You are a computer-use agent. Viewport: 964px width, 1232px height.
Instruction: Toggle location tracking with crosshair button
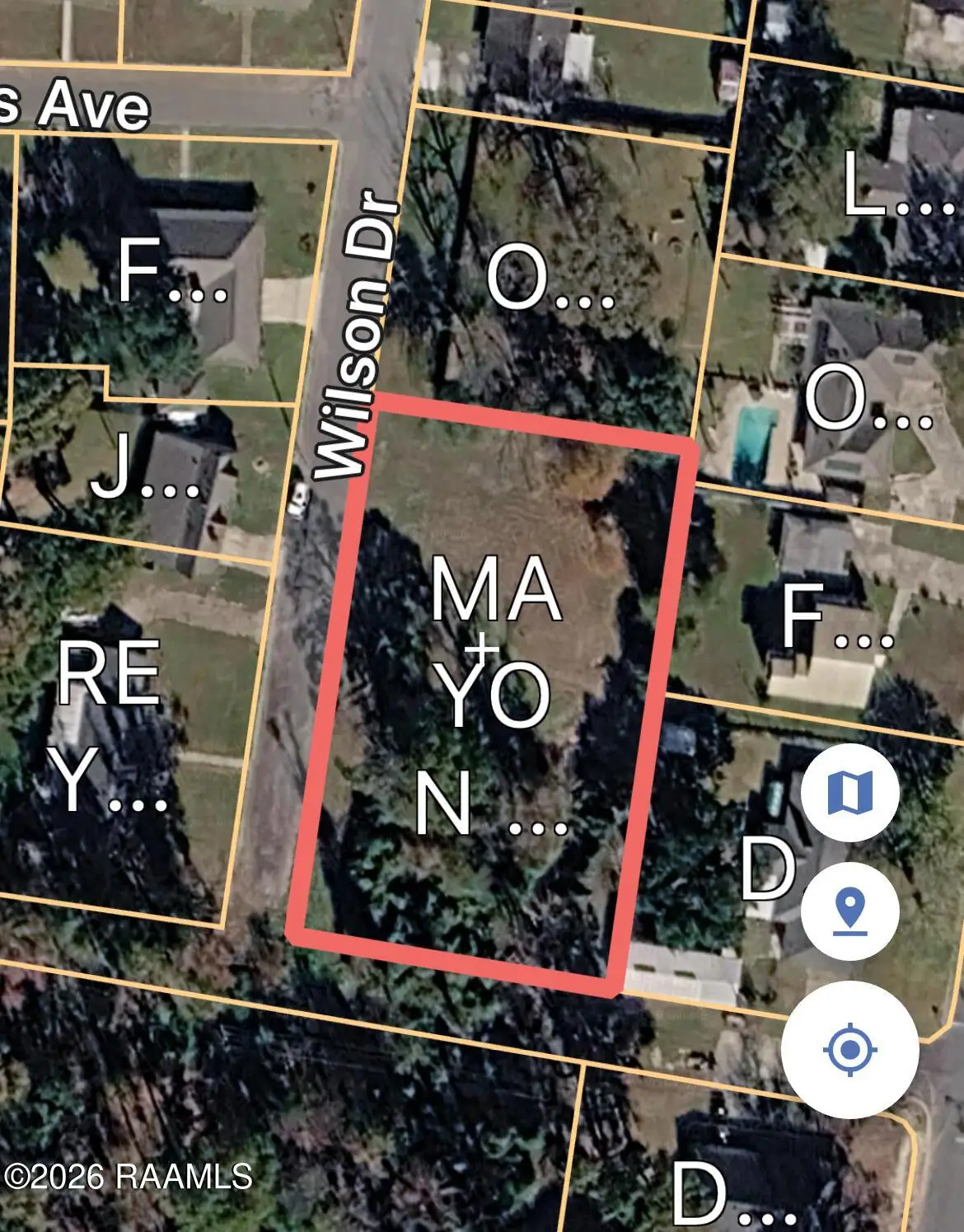tap(850, 1048)
